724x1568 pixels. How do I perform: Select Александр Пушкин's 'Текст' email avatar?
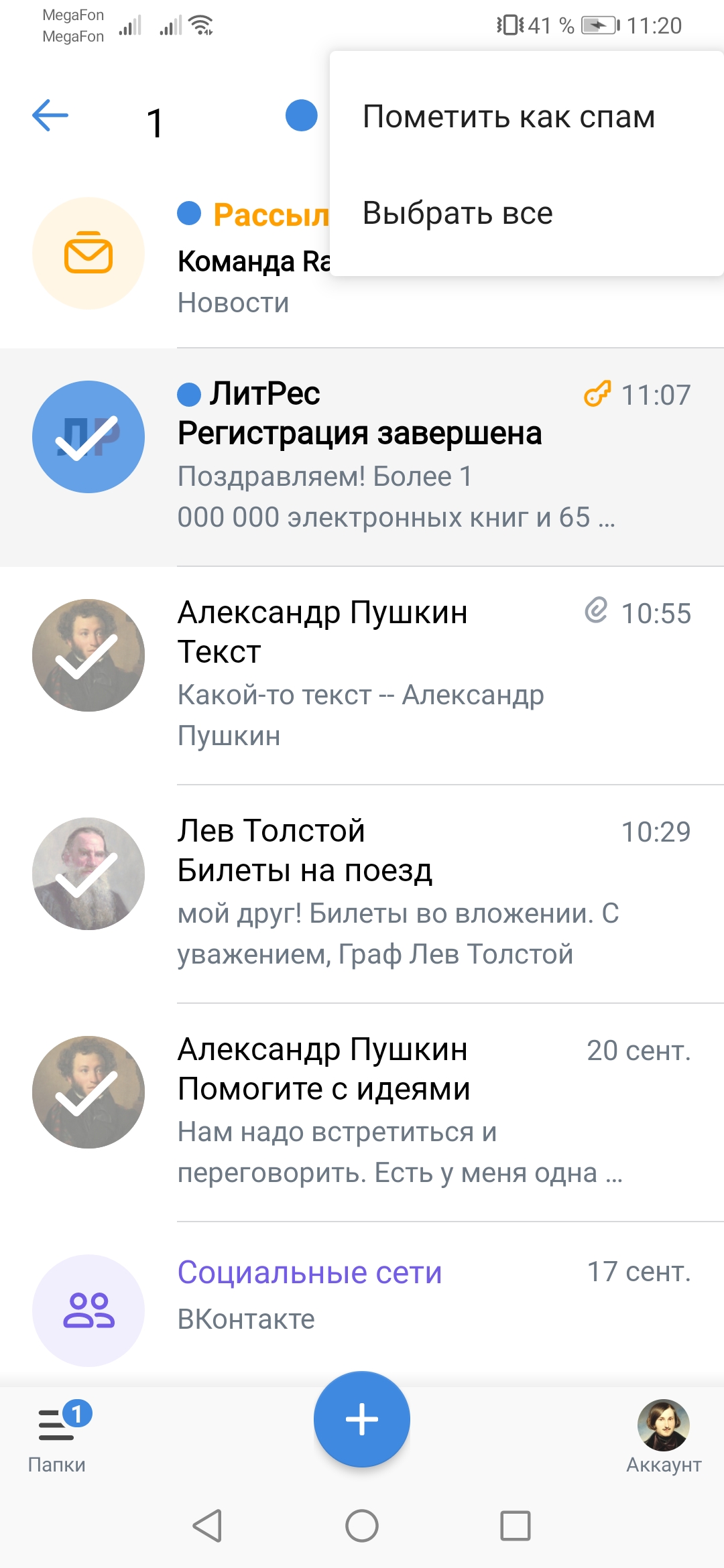[88, 655]
